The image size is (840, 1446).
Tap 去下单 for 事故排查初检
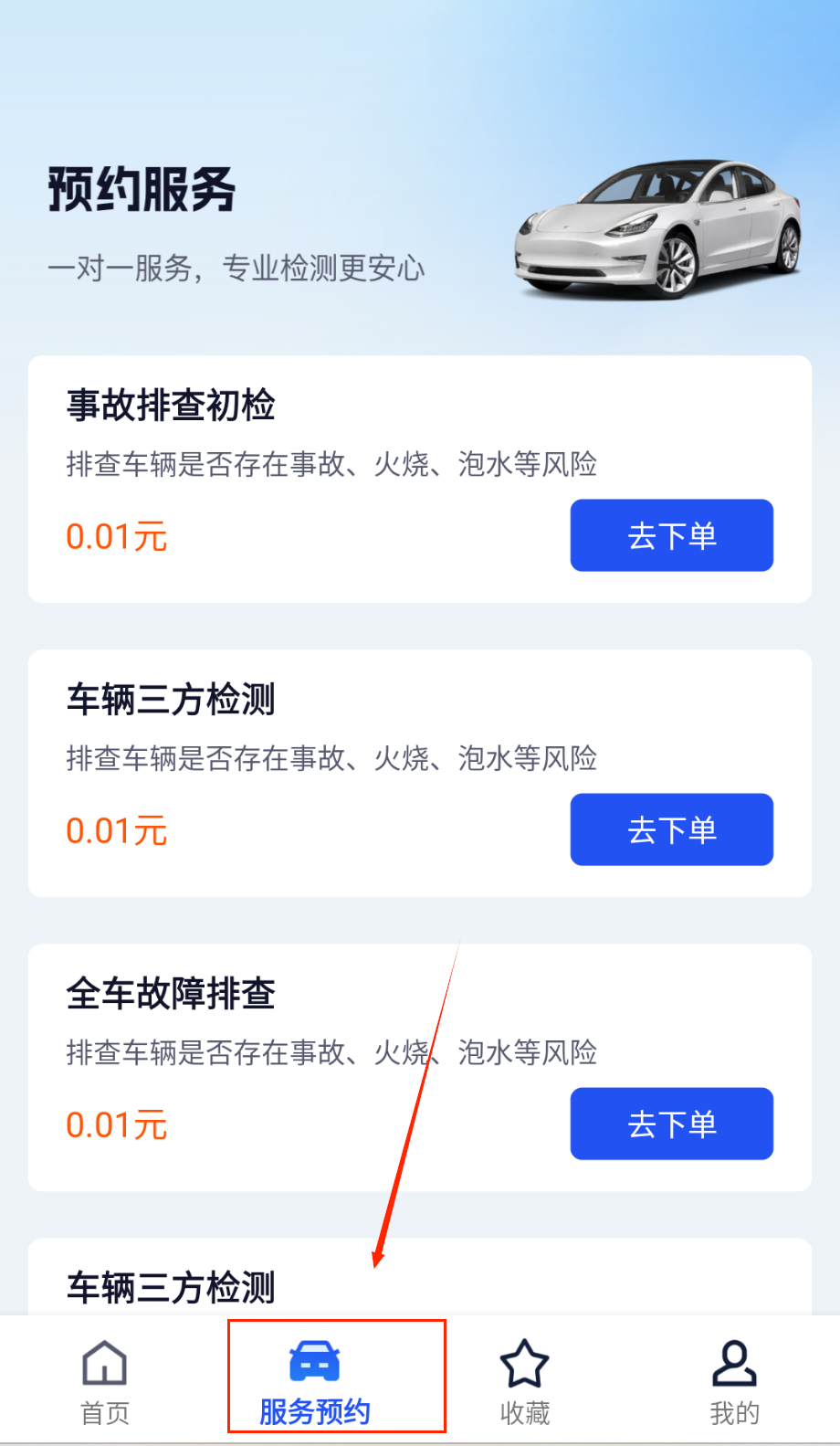671,535
